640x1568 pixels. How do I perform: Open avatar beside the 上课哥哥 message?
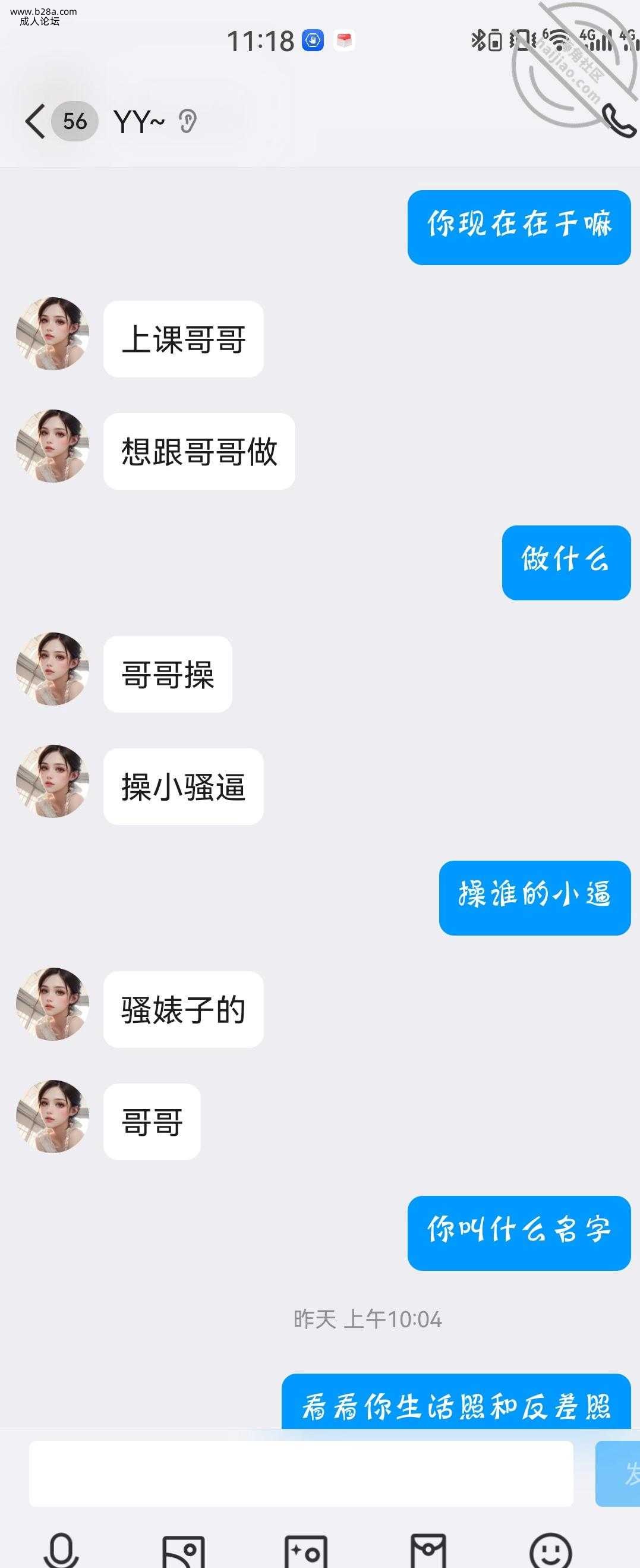52,333
